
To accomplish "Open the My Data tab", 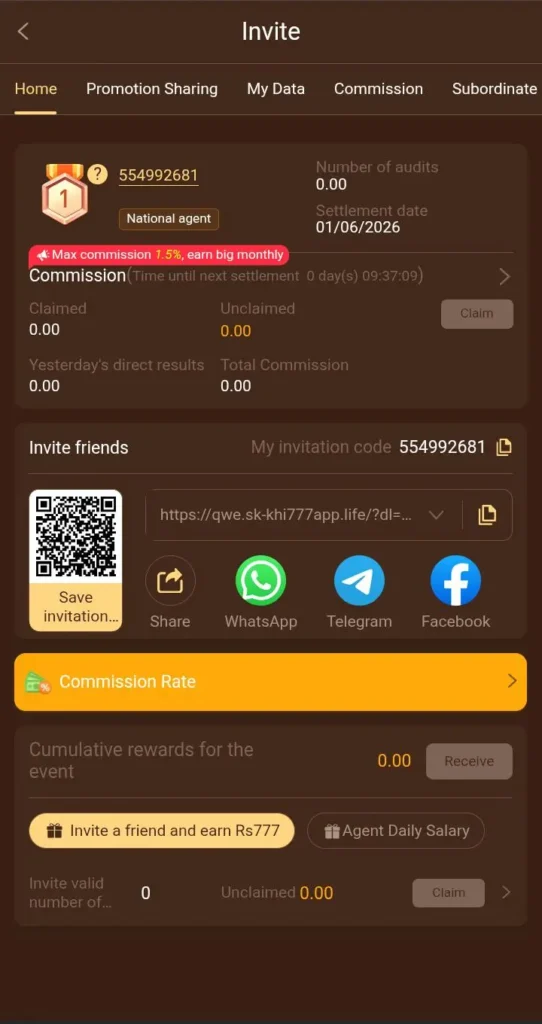I will point(276,89).
